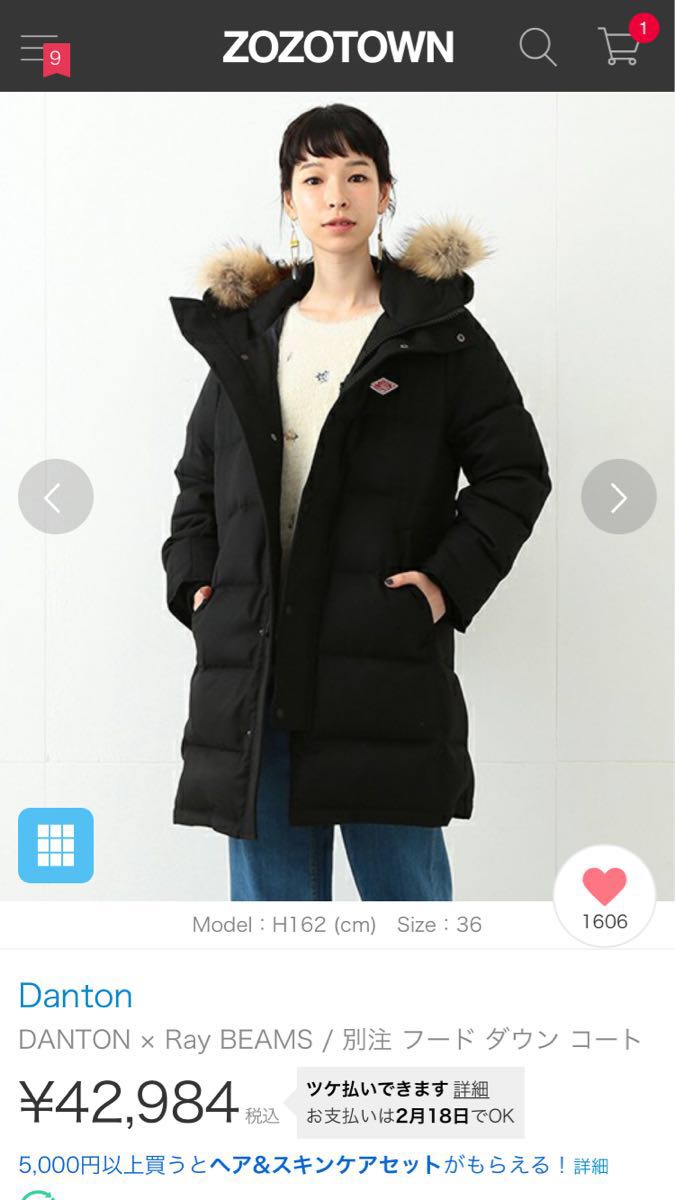Viewport: 675px width, 1200px height.
Task: Open the hair & skin care set 詳細 link
Action: click(591, 1166)
